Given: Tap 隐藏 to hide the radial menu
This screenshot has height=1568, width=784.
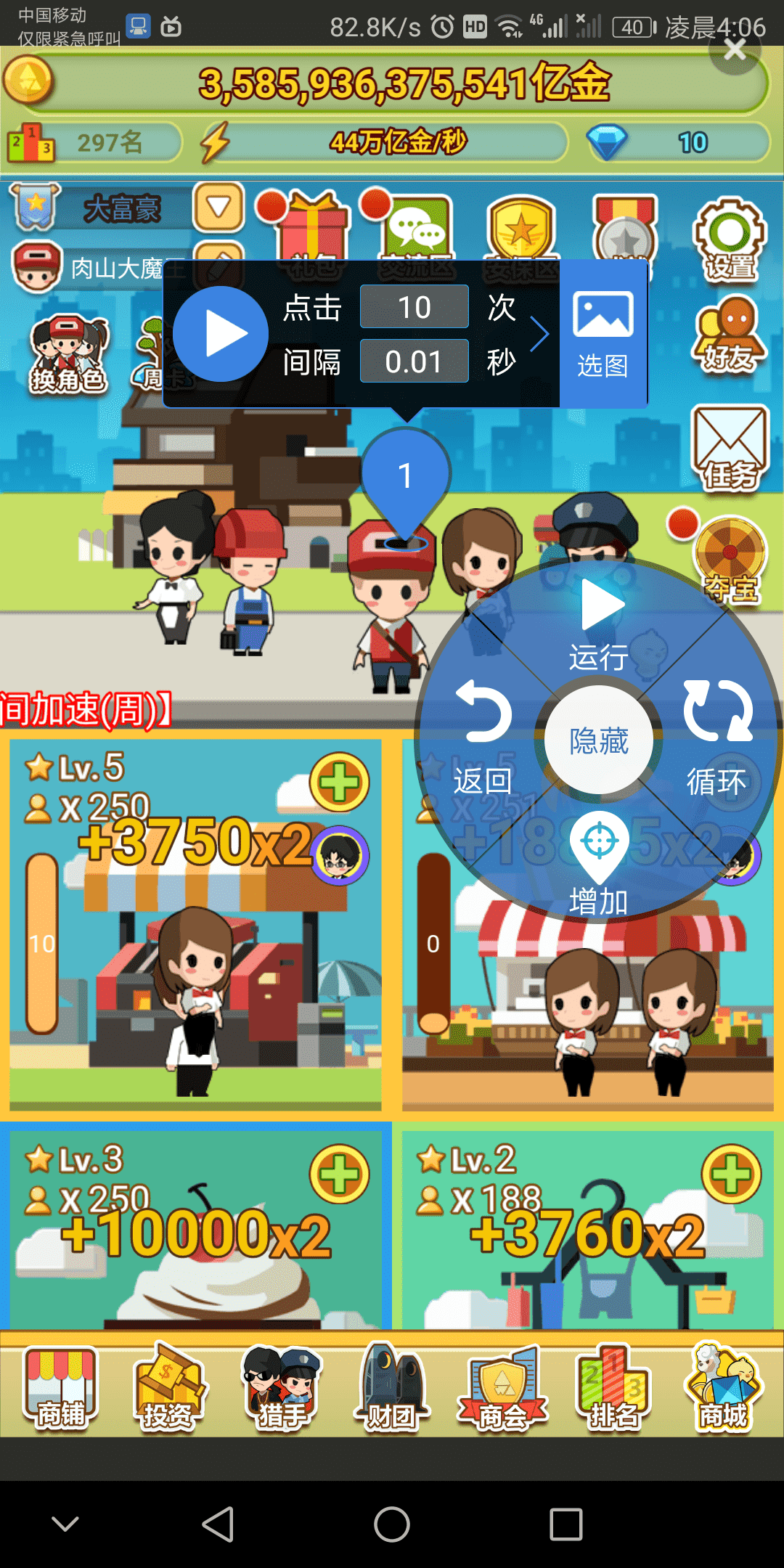Looking at the screenshot, I should pyautogui.click(x=599, y=740).
